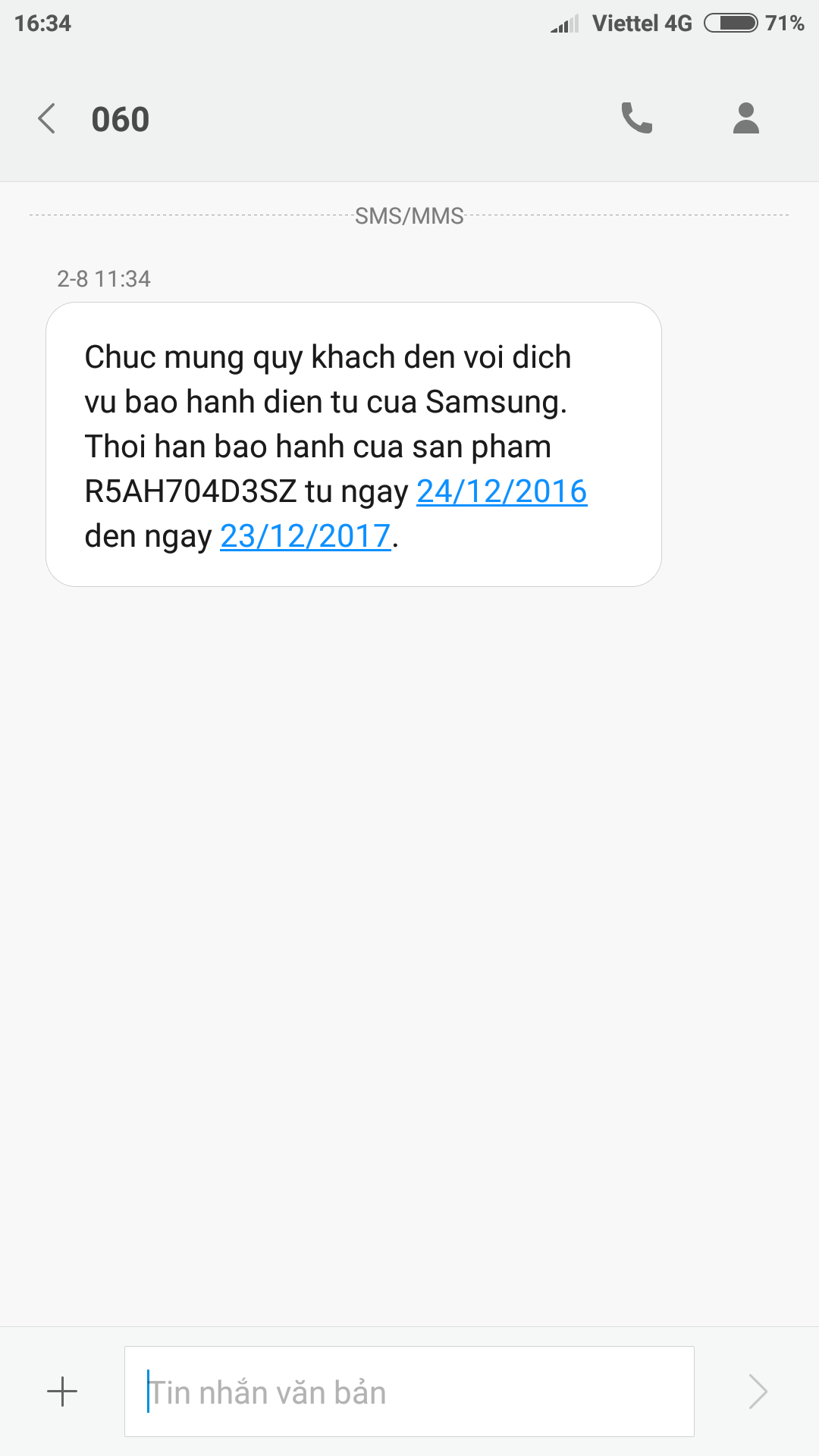Focus the Tin nhắn văn bản field
The image size is (819, 1456).
click(x=409, y=1392)
